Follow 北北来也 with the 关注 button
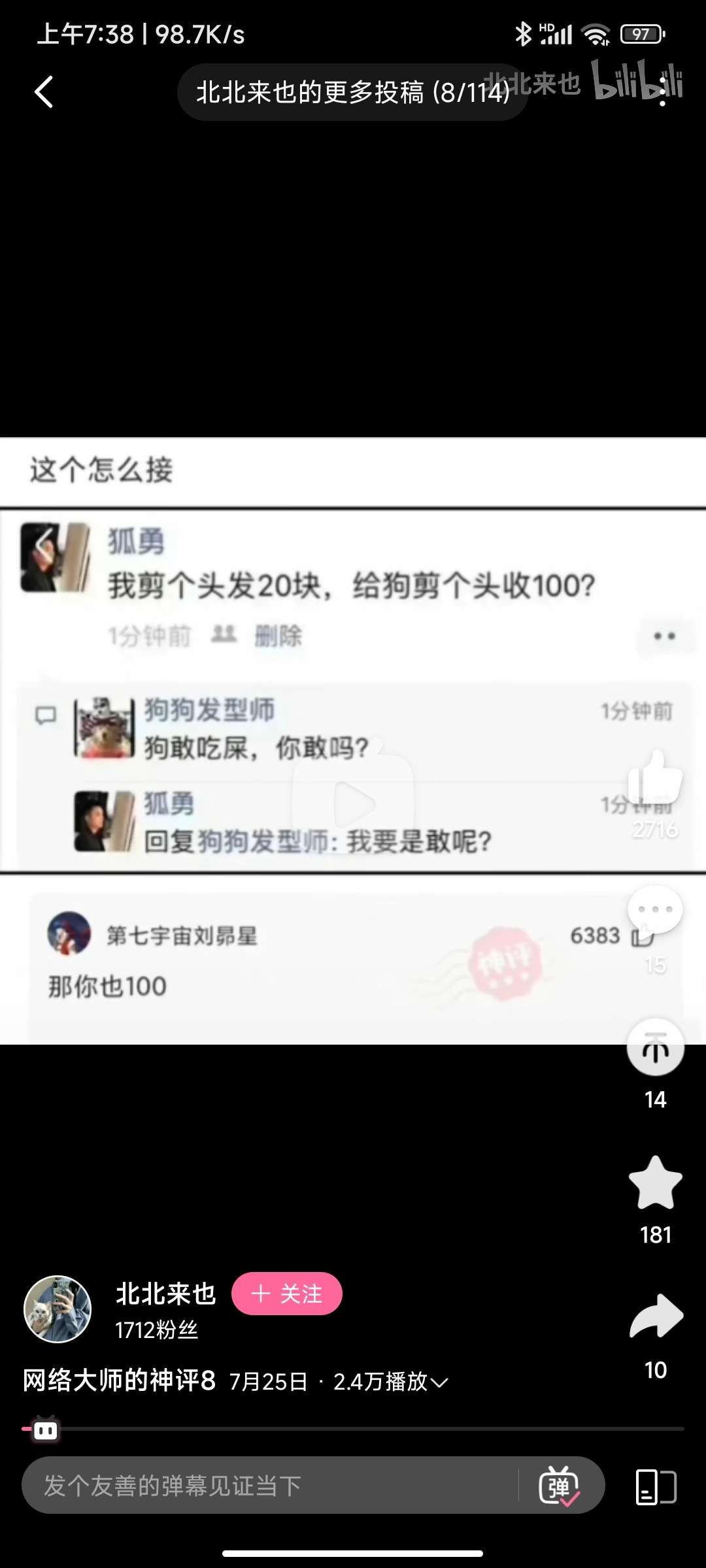Image resolution: width=706 pixels, height=1568 pixels. 286,1294
